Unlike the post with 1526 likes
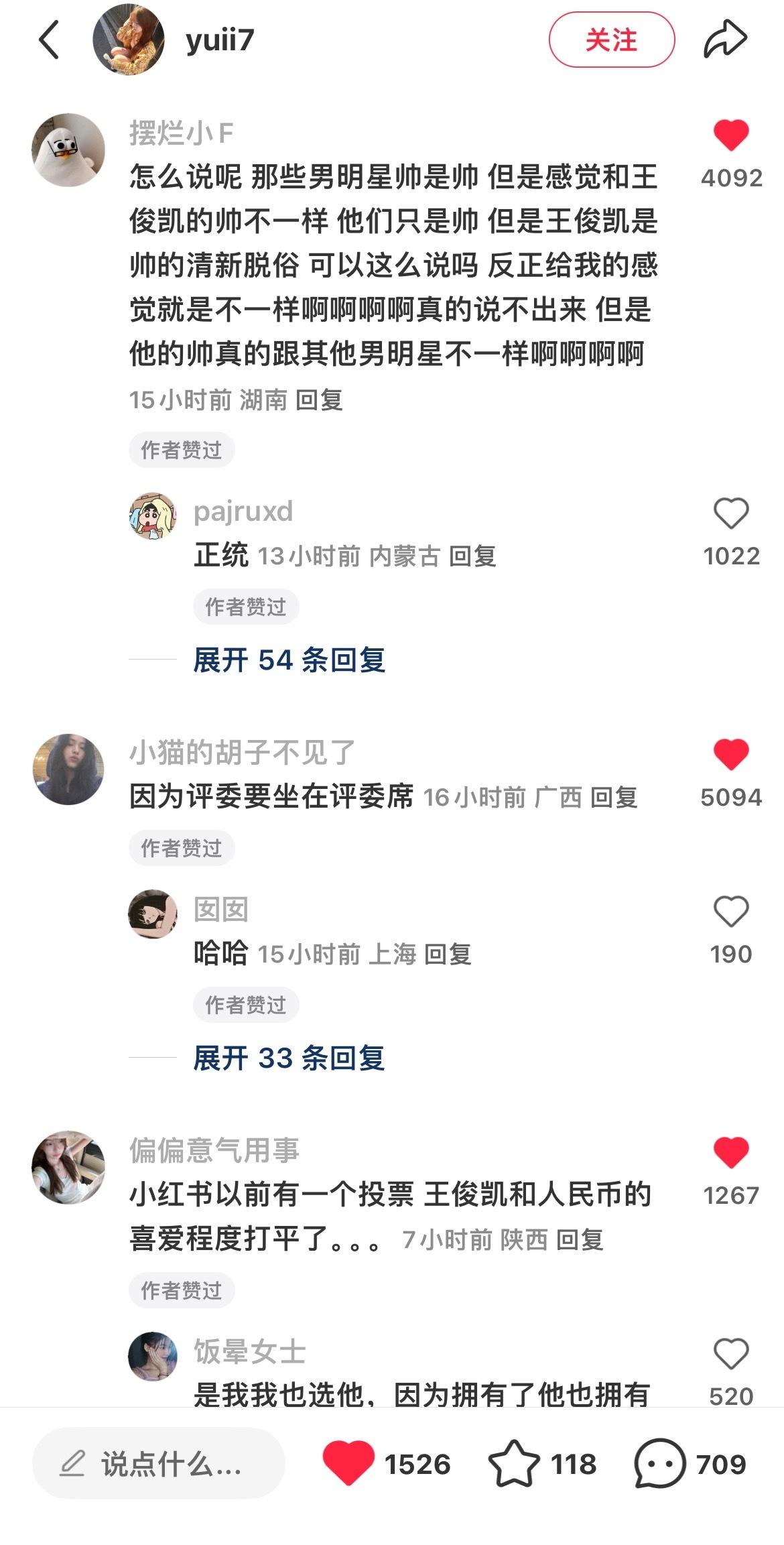Screen dimensions: 784x1545 [348, 1463]
